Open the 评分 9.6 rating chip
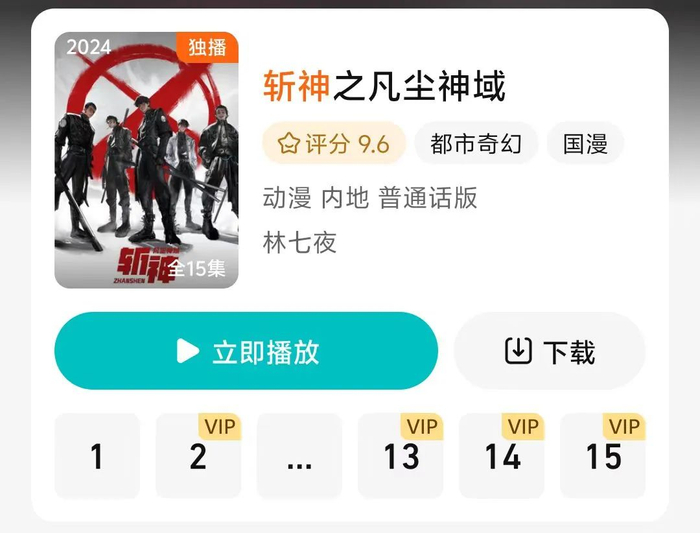The height and width of the screenshot is (533, 700). pos(333,144)
